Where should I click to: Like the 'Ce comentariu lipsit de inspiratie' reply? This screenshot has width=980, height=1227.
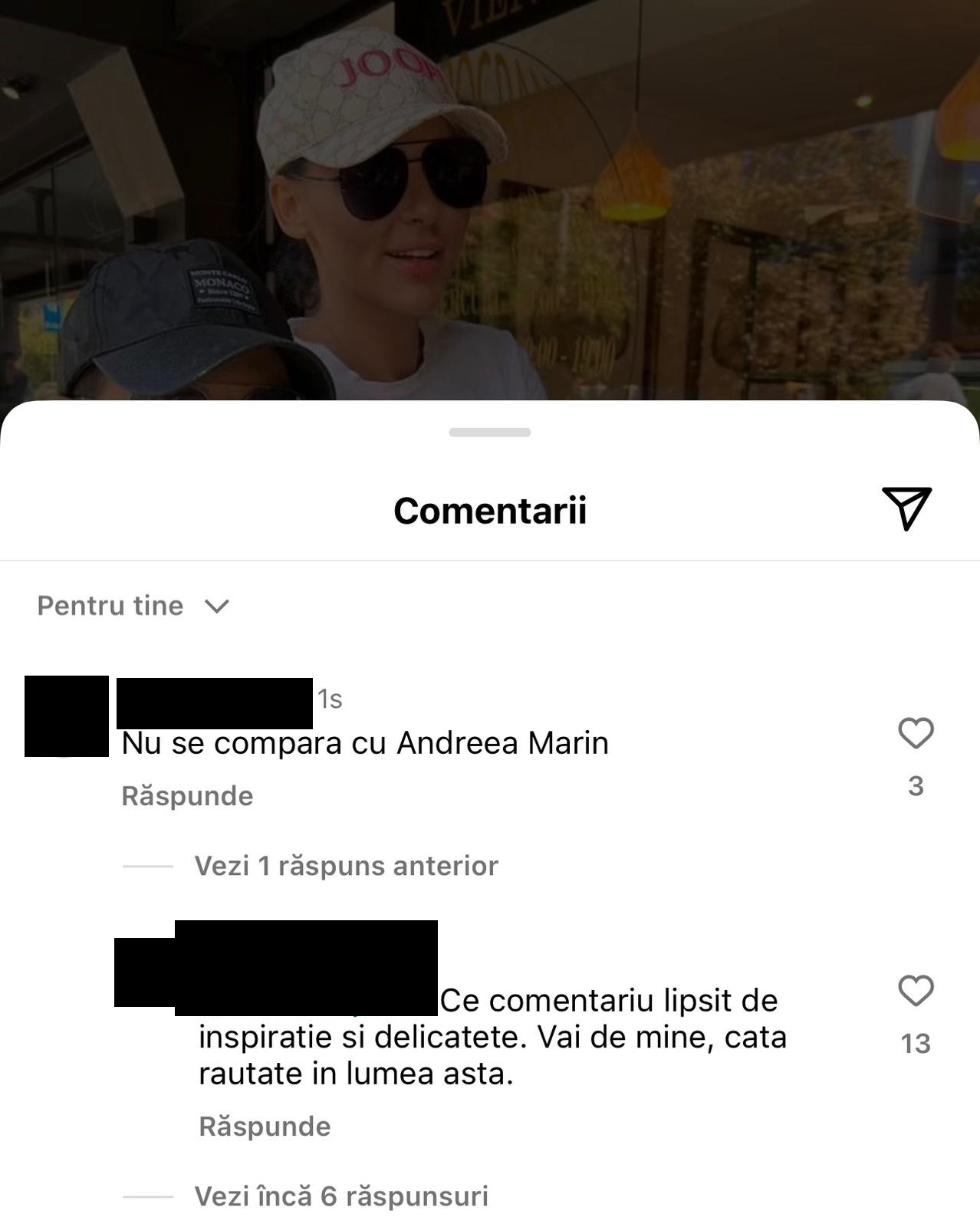tap(916, 991)
